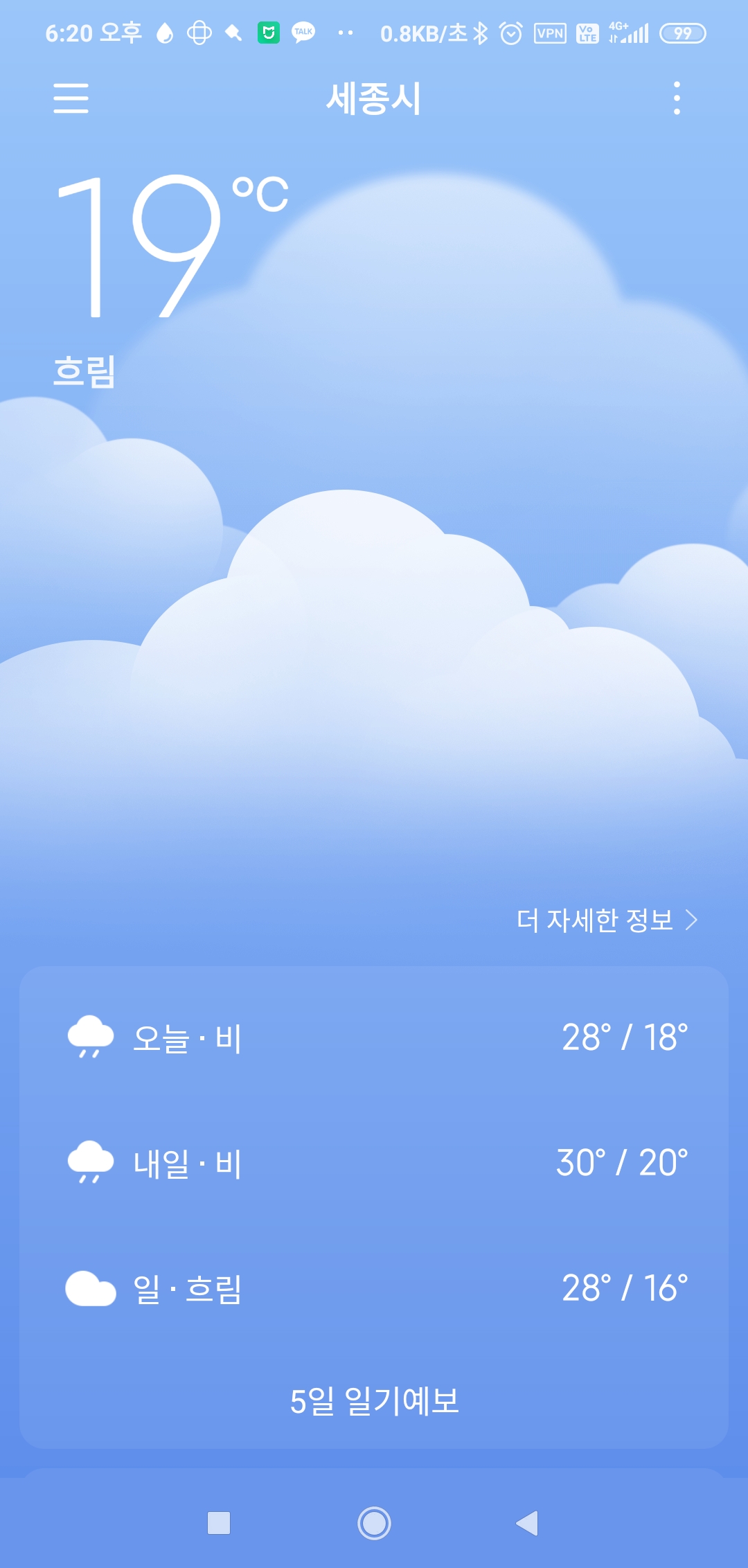The width and height of the screenshot is (748, 1568).
Task: Open the 일 · 흐림 forecast row
Action: [374, 1288]
